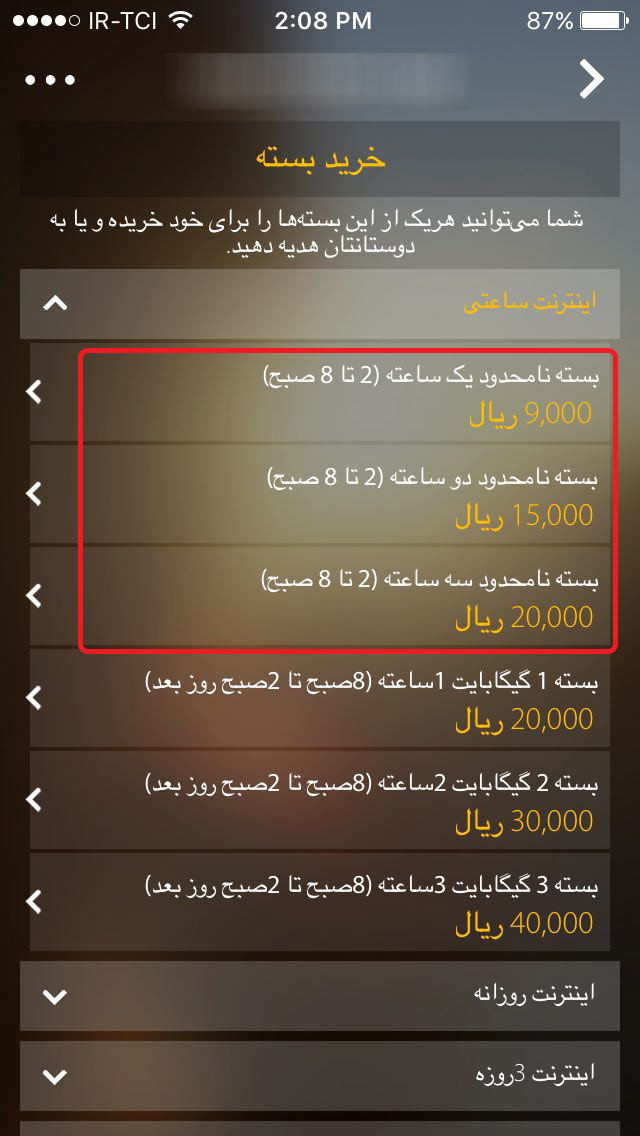Collapse the اینترنت ساعتی section

coord(320,304)
